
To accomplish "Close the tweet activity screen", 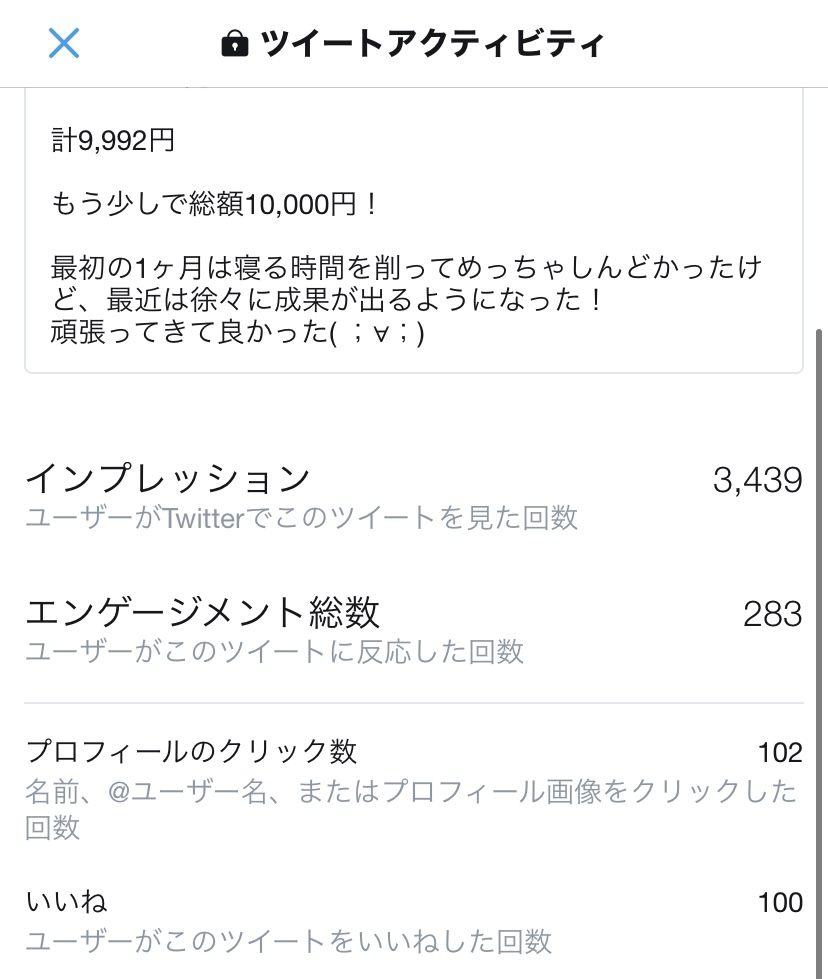I will (64, 43).
